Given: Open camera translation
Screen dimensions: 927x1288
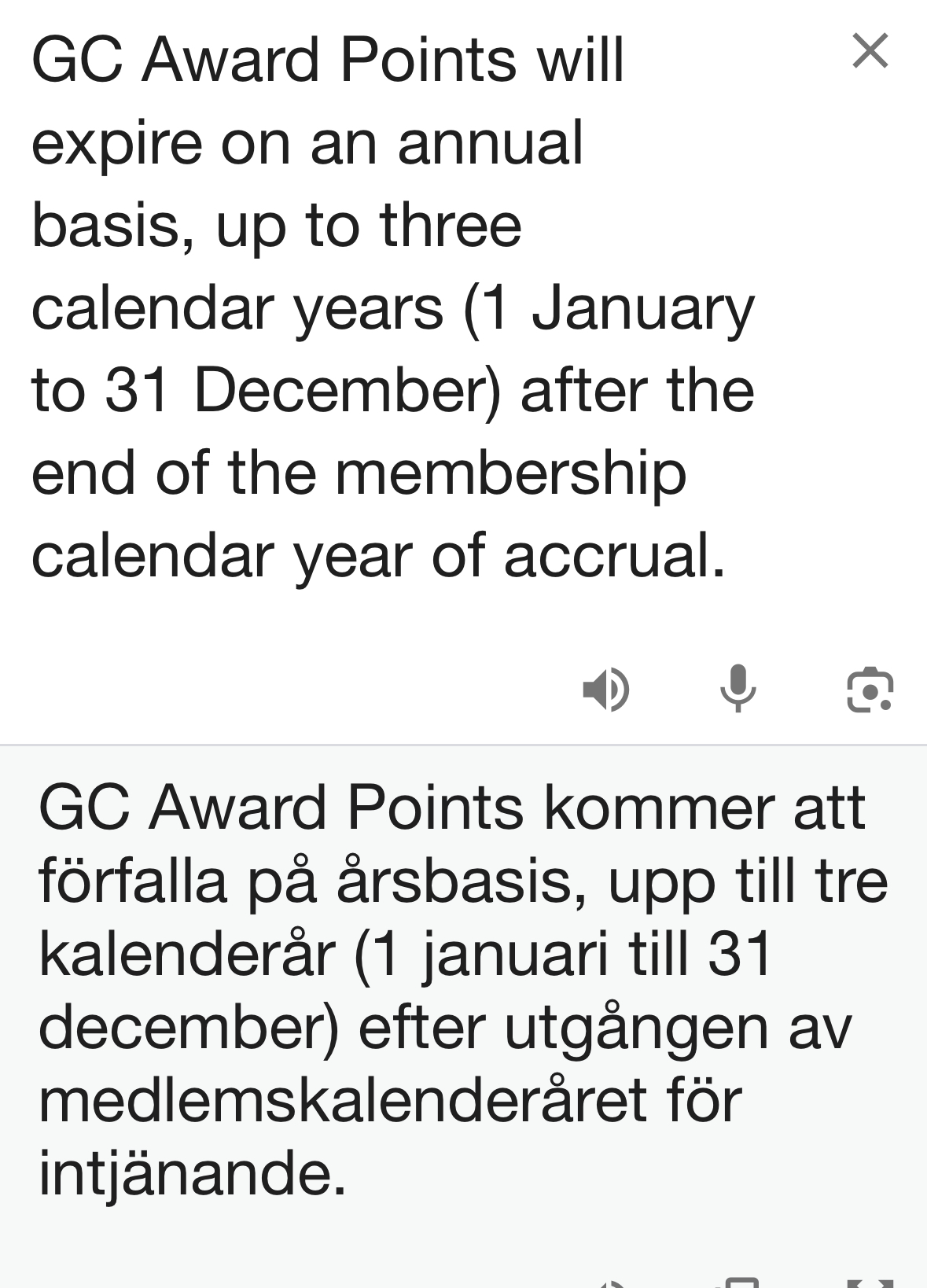Looking at the screenshot, I should coord(870,690).
